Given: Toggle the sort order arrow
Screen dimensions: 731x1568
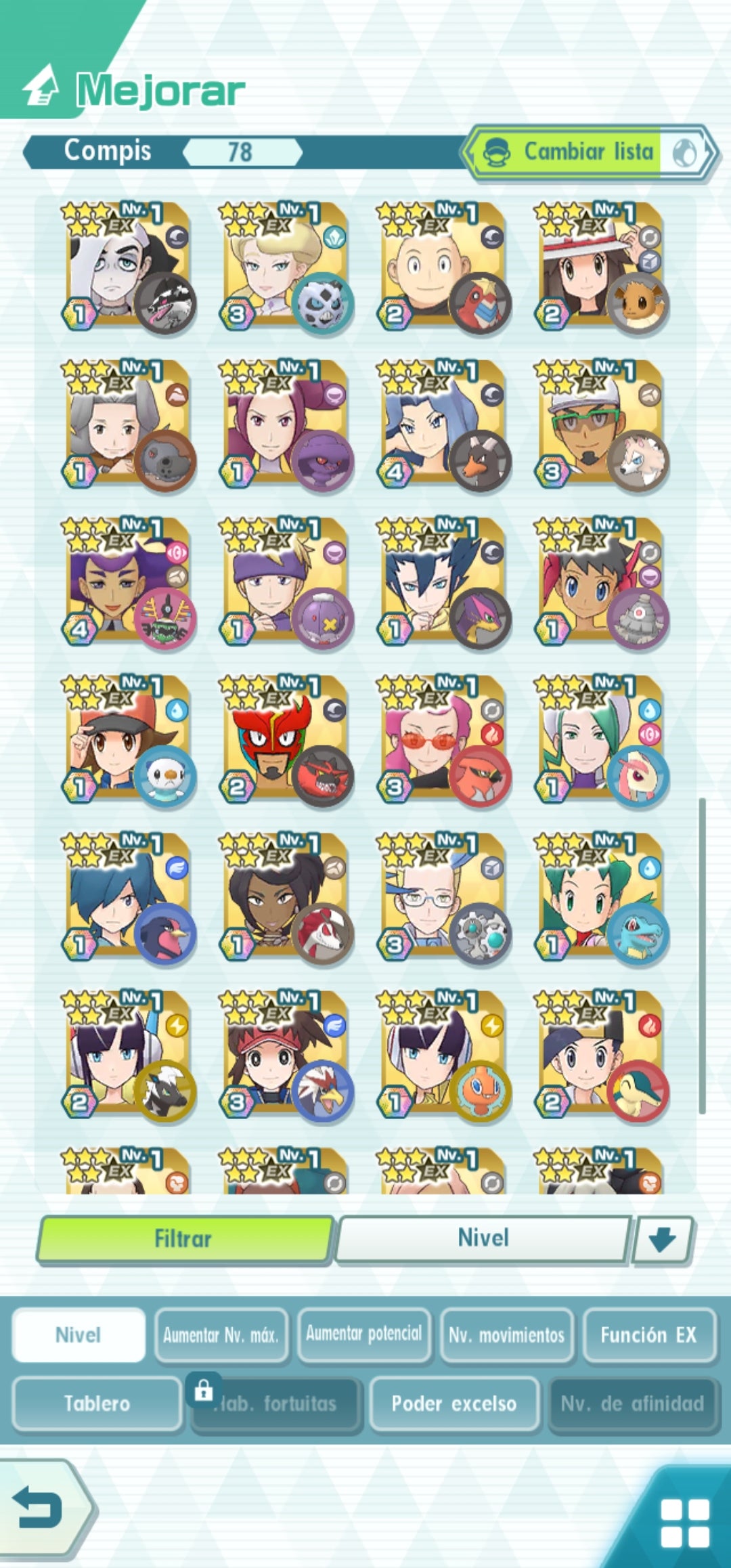Looking at the screenshot, I should (662, 1239).
